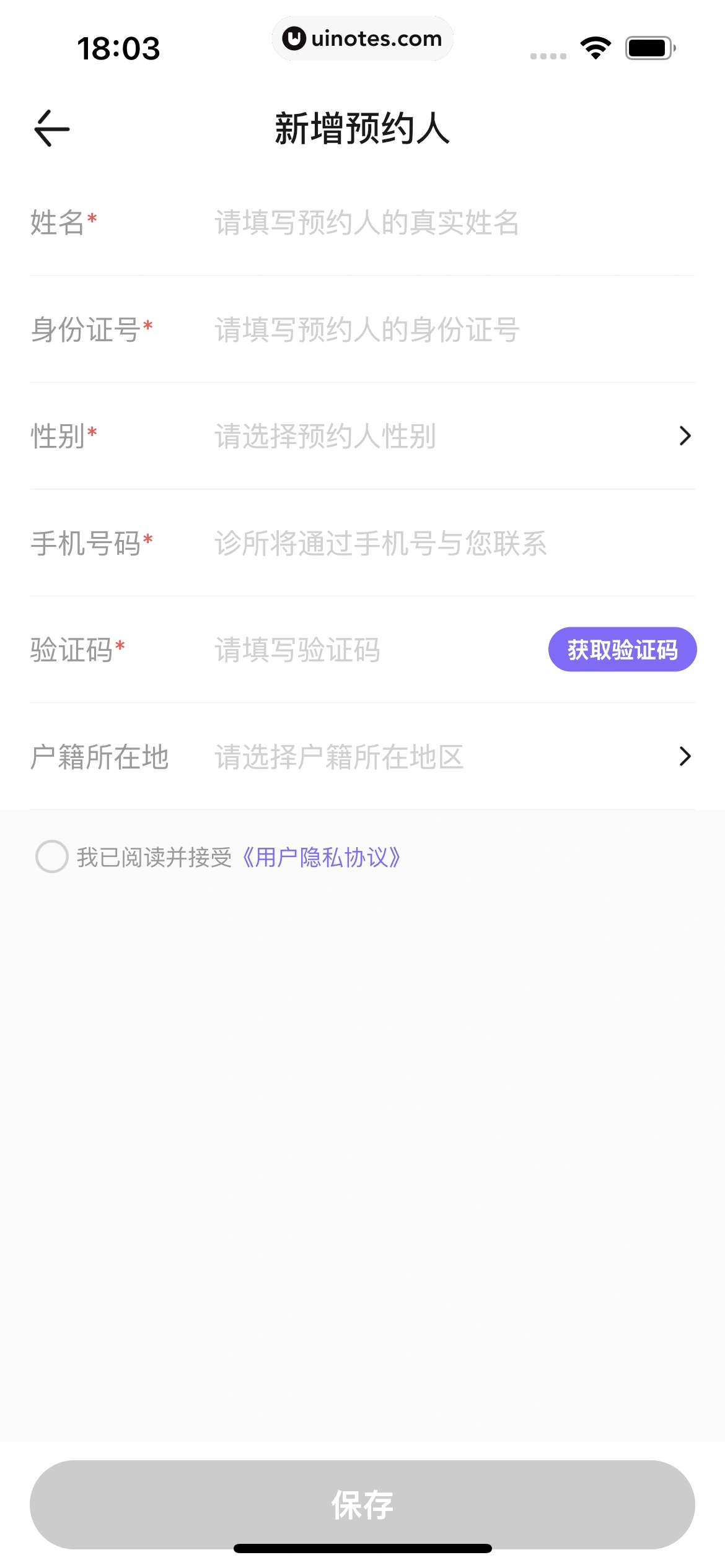Image resolution: width=725 pixels, height=1568 pixels.
Task: Open the 性别 gender selector
Action: coord(362,436)
